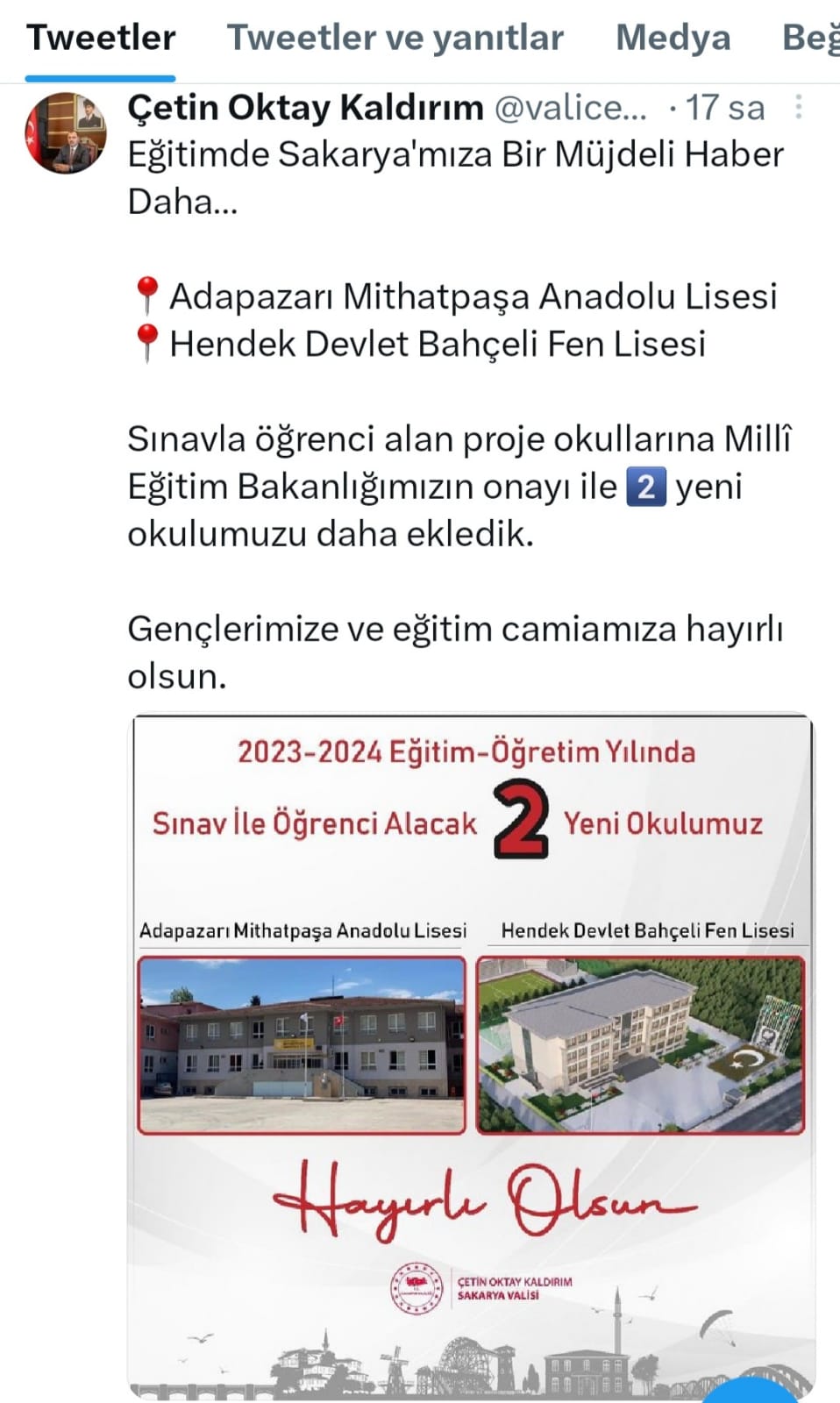Open Çetin Oktay Kaldırım's profile name link
The image size is (840, 1403).
click(305, 107)
